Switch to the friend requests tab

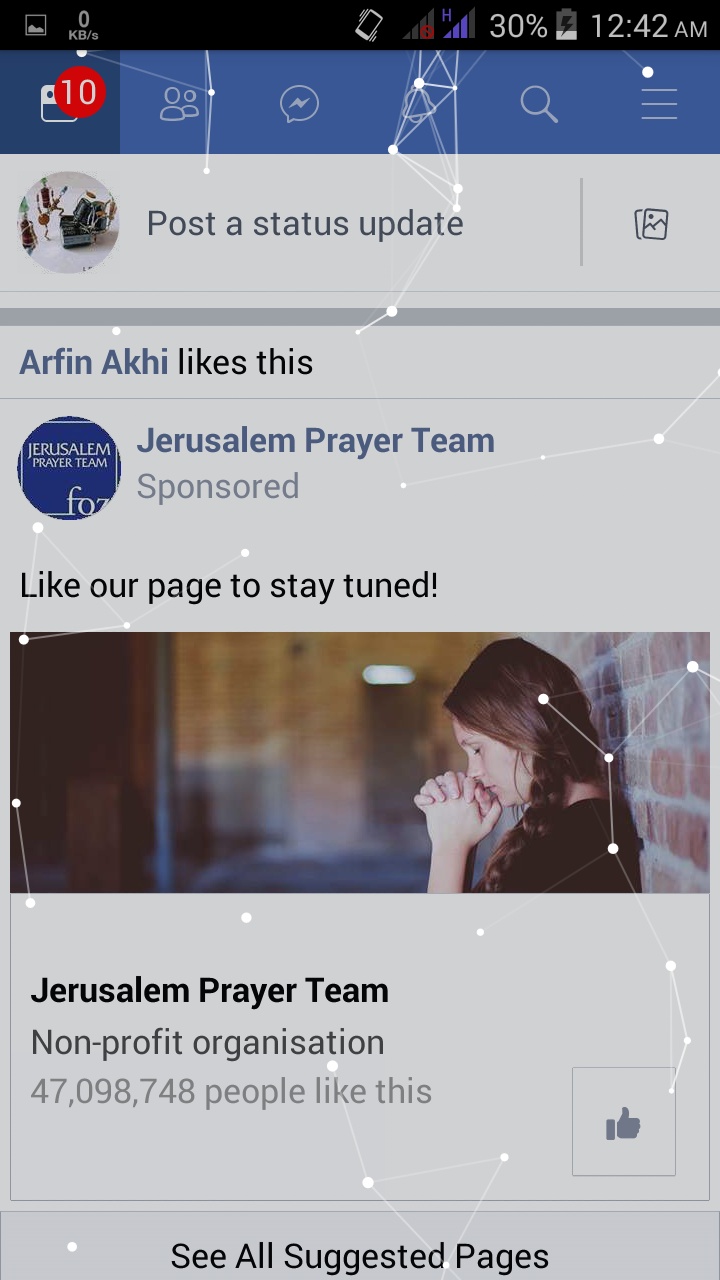(180, 103)
